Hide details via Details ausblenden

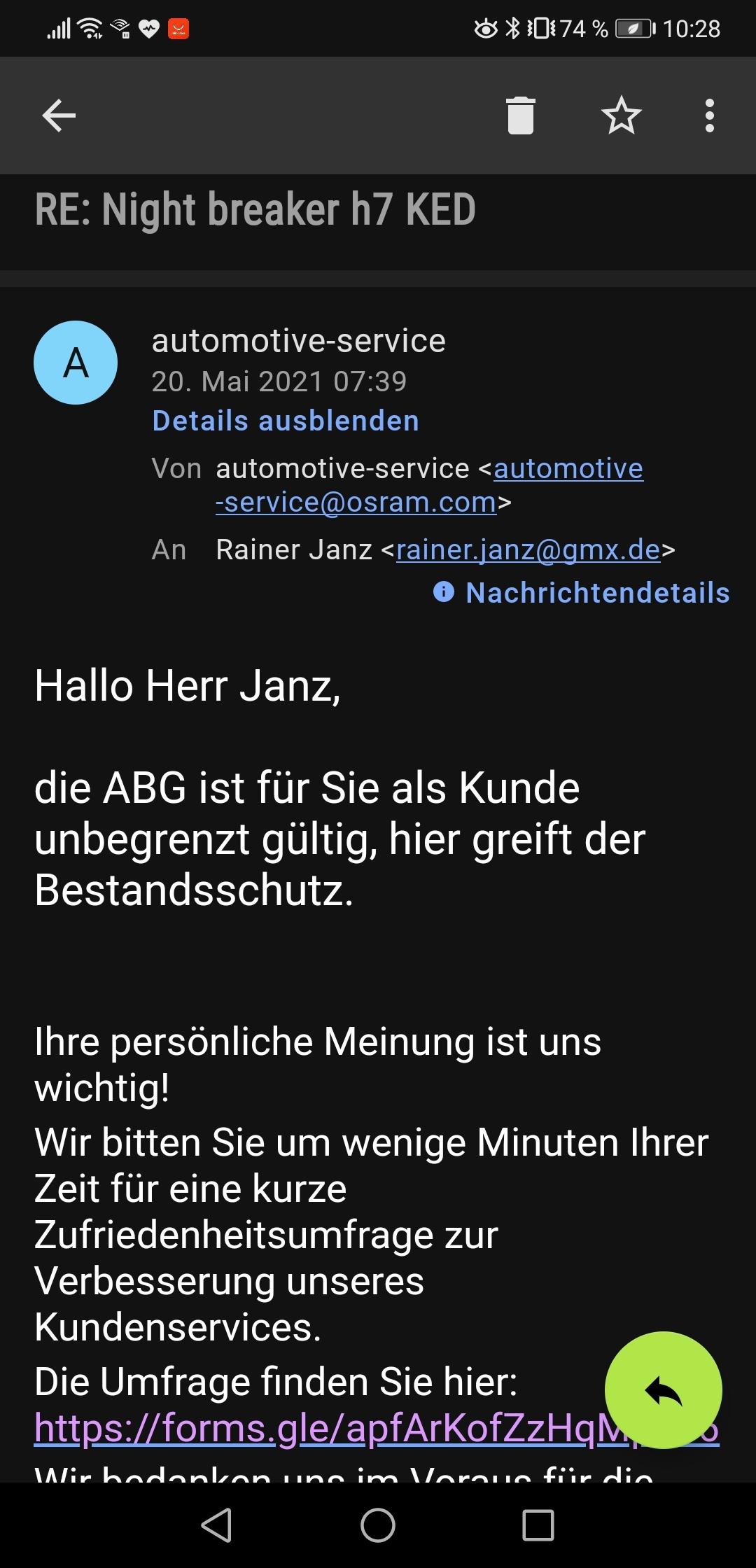[x=286, y=421]
